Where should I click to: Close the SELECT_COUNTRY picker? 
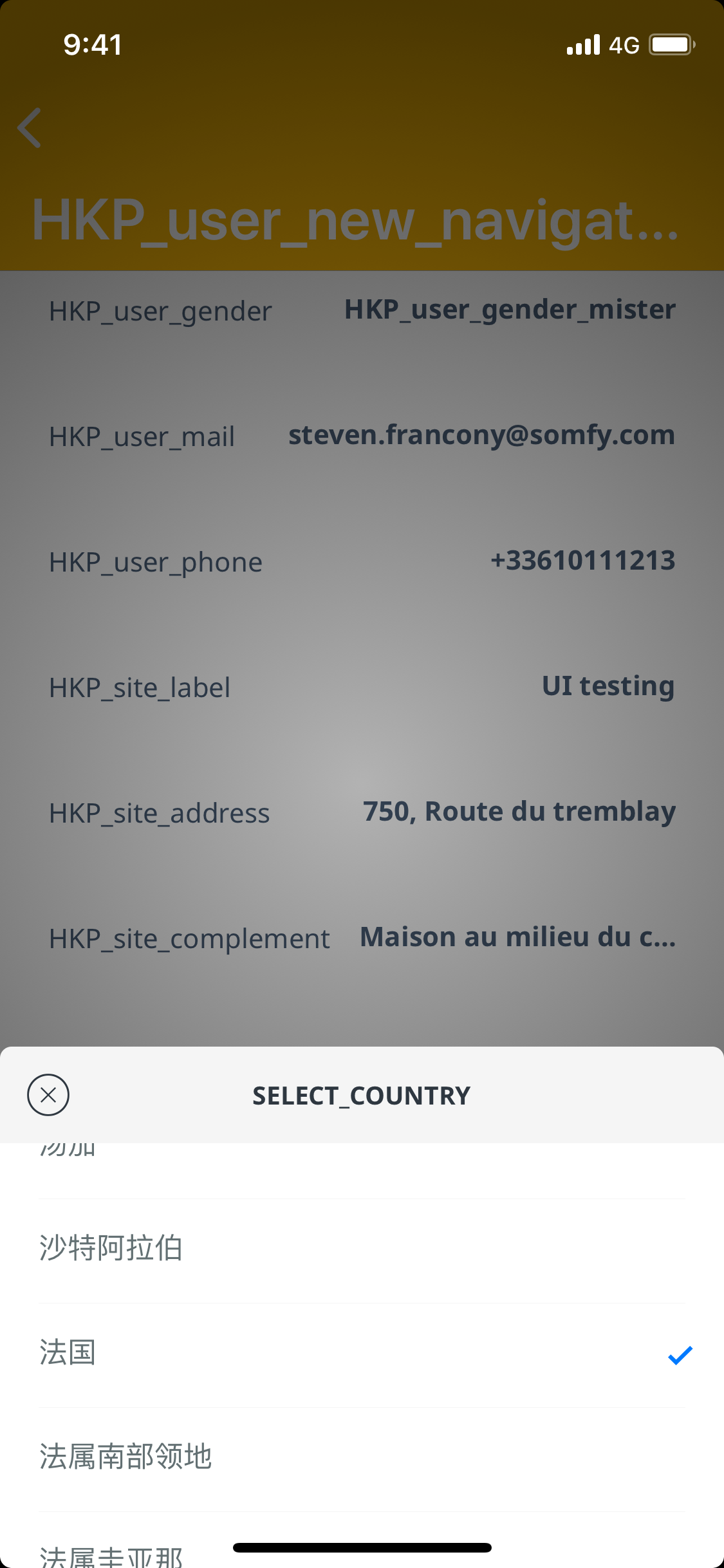coord(48,1095)
